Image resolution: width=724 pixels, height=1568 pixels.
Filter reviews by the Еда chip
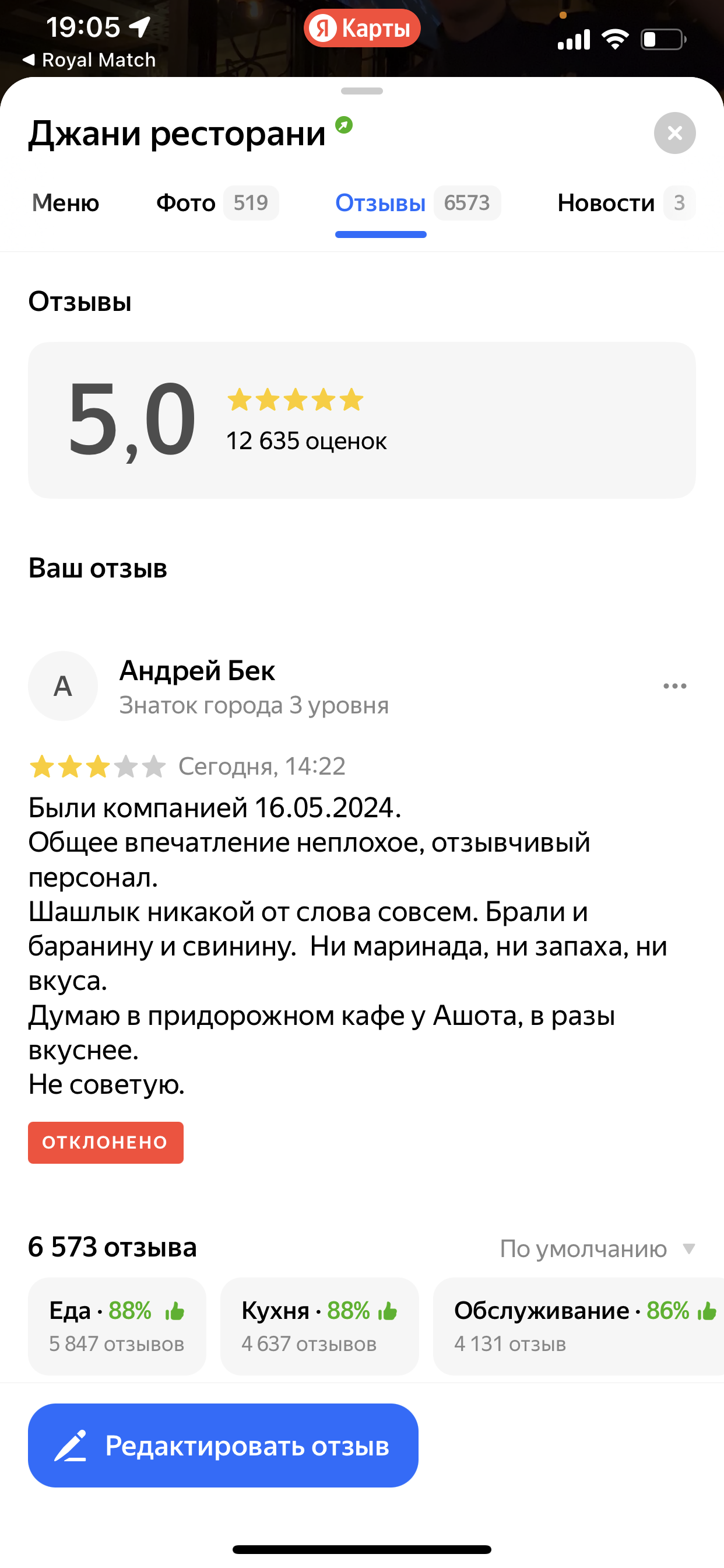(x=117, y=1325)
